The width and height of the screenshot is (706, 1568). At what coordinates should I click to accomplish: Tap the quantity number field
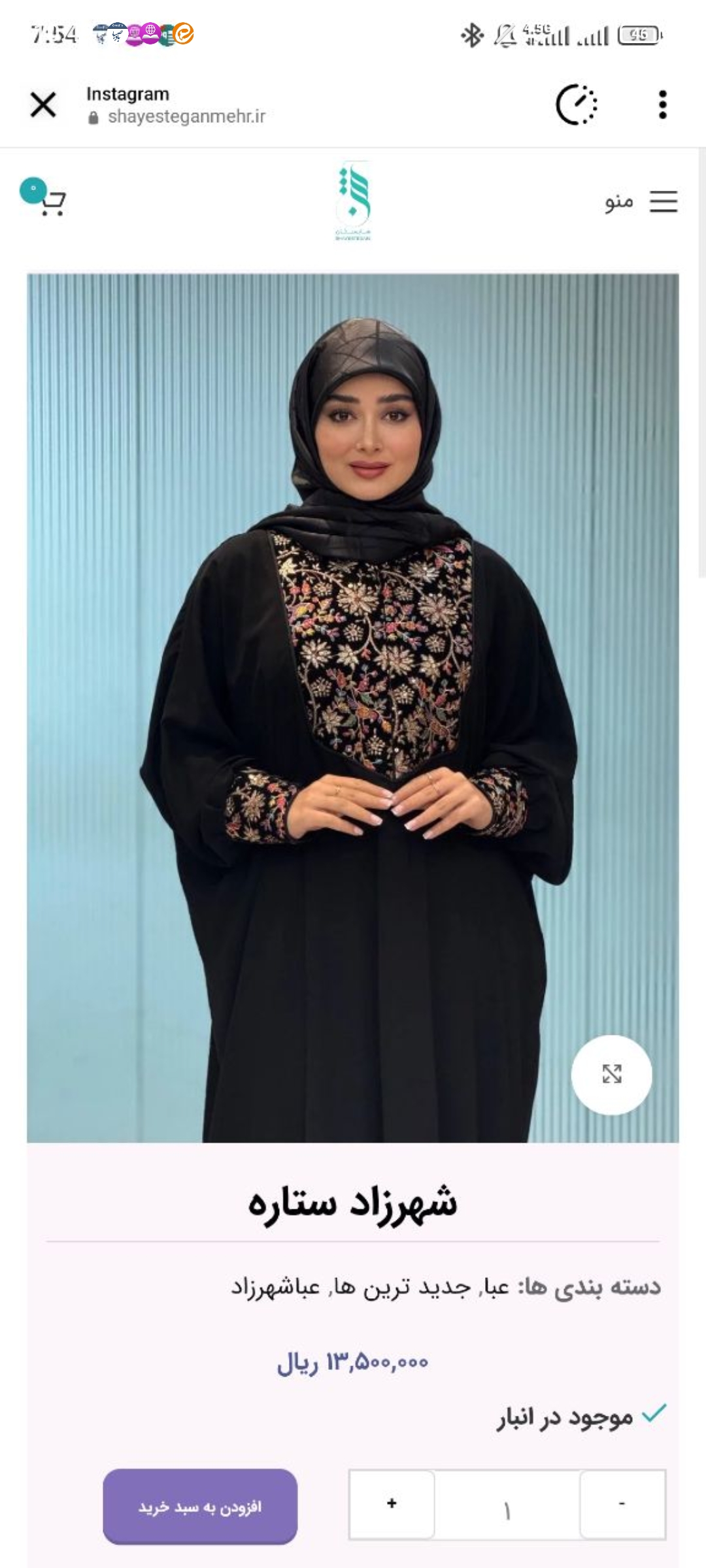coord(507,1505)
